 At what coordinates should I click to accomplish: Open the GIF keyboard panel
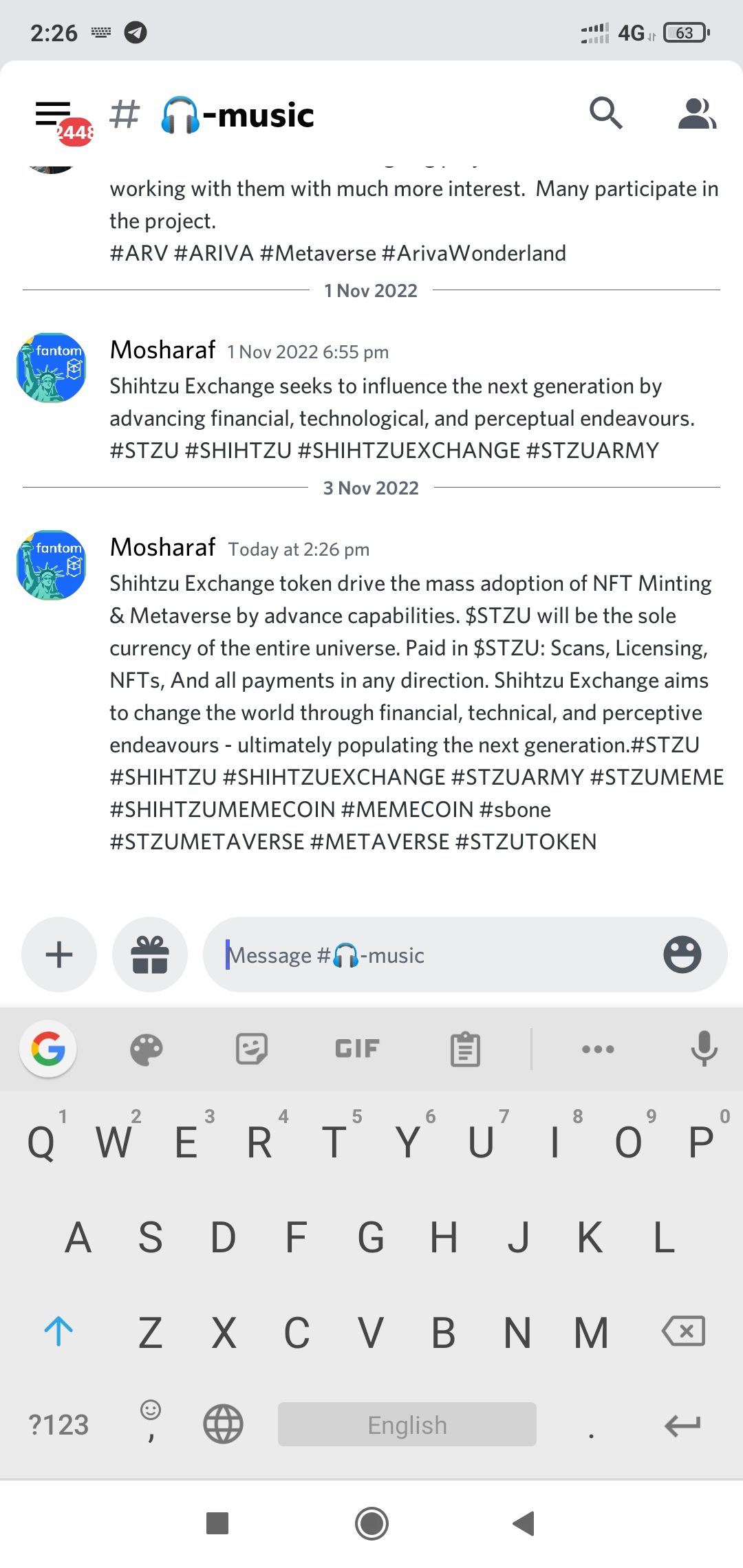(x=357, y=1049)
